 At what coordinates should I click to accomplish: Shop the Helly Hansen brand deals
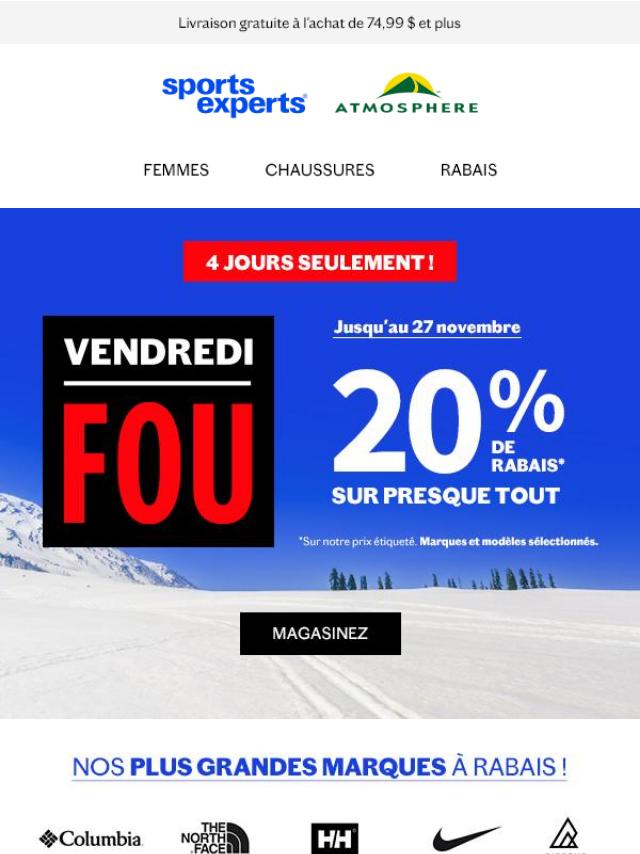click(x=334, y=838)
